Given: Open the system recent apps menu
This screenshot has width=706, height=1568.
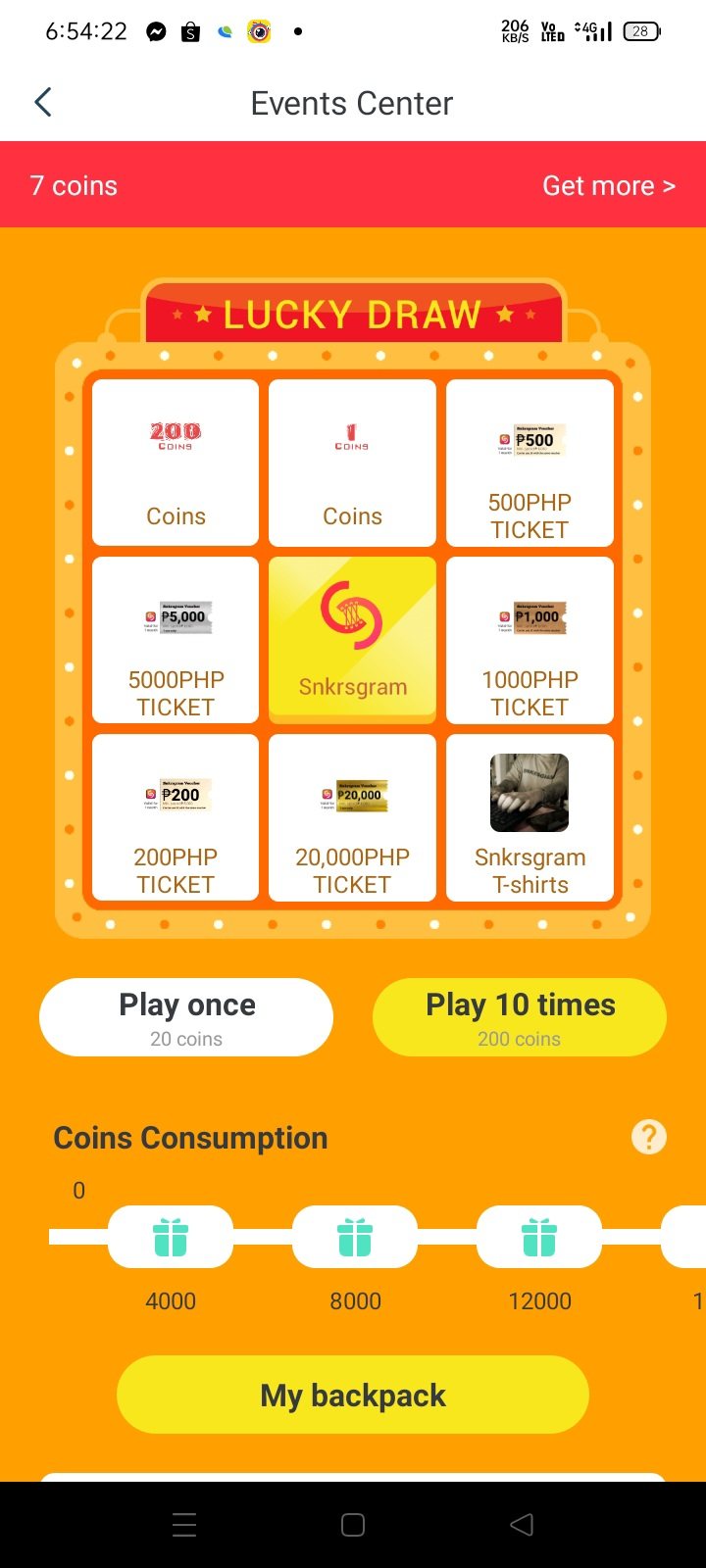Looking at the screenshot, I should pyautogui.click(x=184, y=1524).
